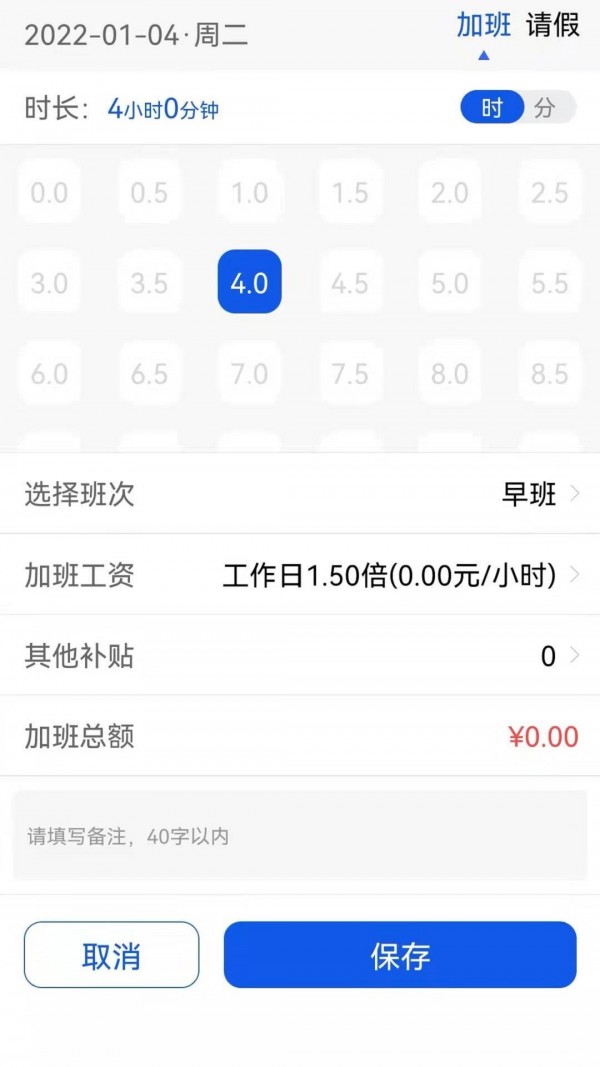Open the 选择班次 shift selector

300,494
